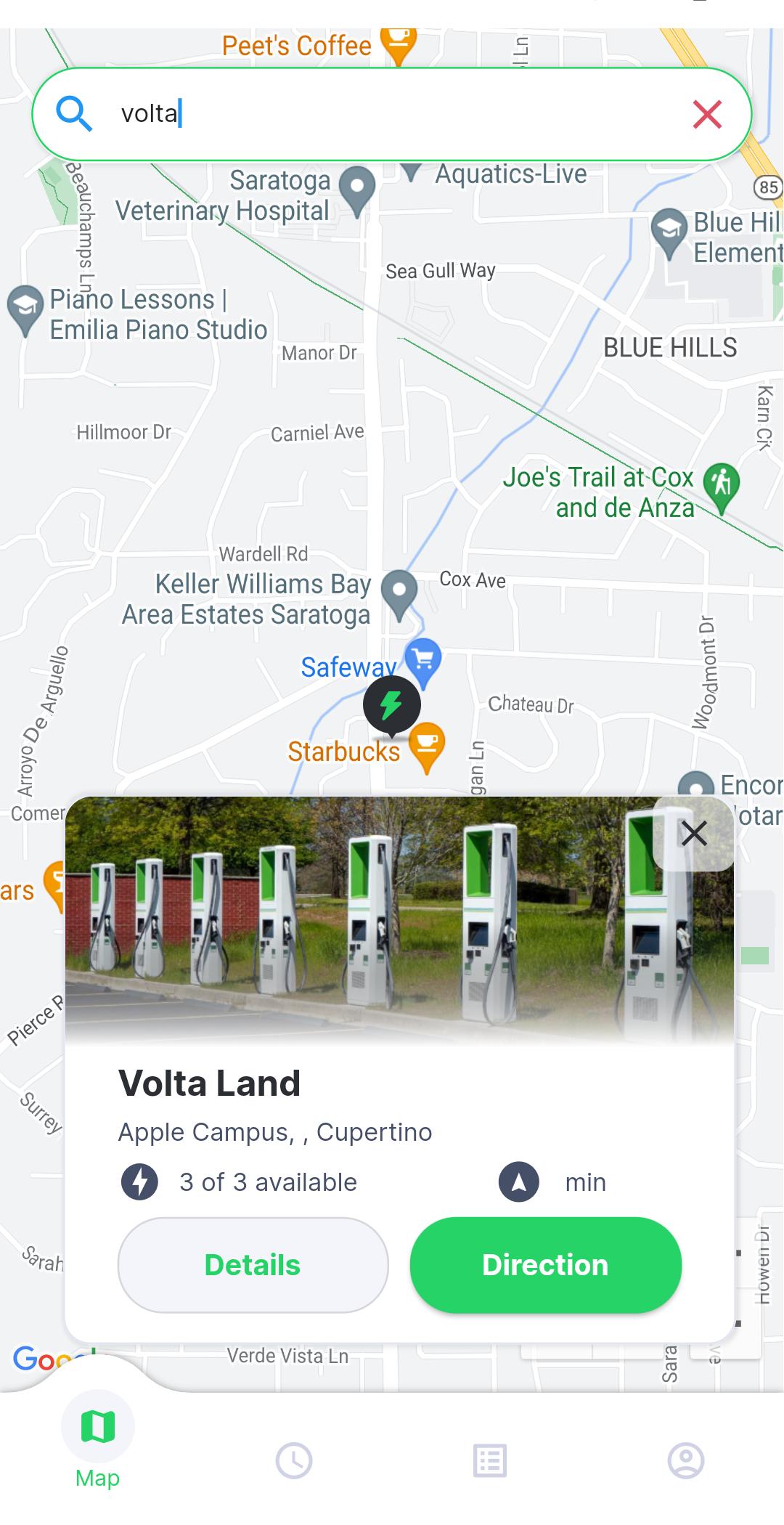Open the Volta Land station photo

399,920
